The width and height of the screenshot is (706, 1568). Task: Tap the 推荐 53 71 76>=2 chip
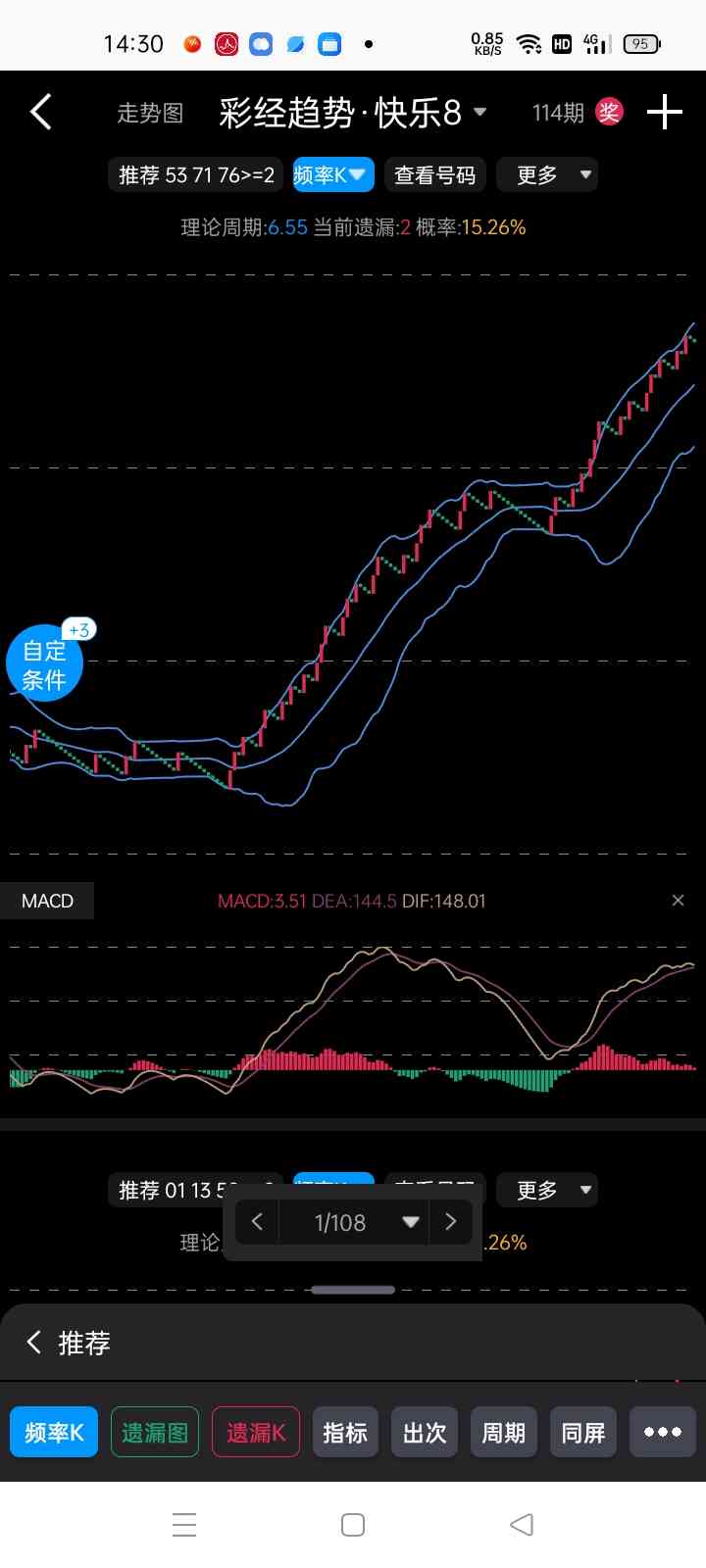point(196,175)
